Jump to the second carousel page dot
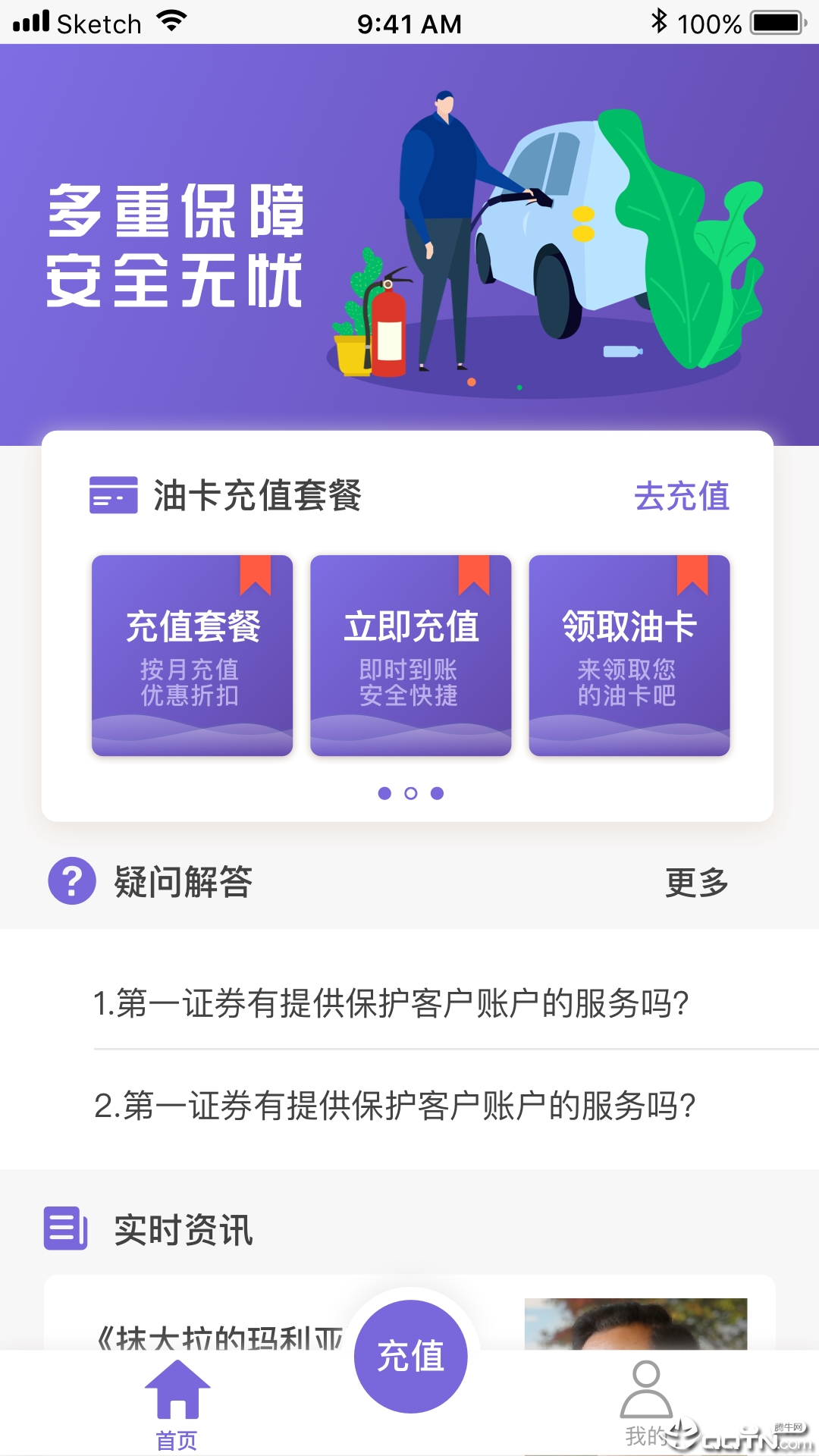819x1456 pixels. 411,793
